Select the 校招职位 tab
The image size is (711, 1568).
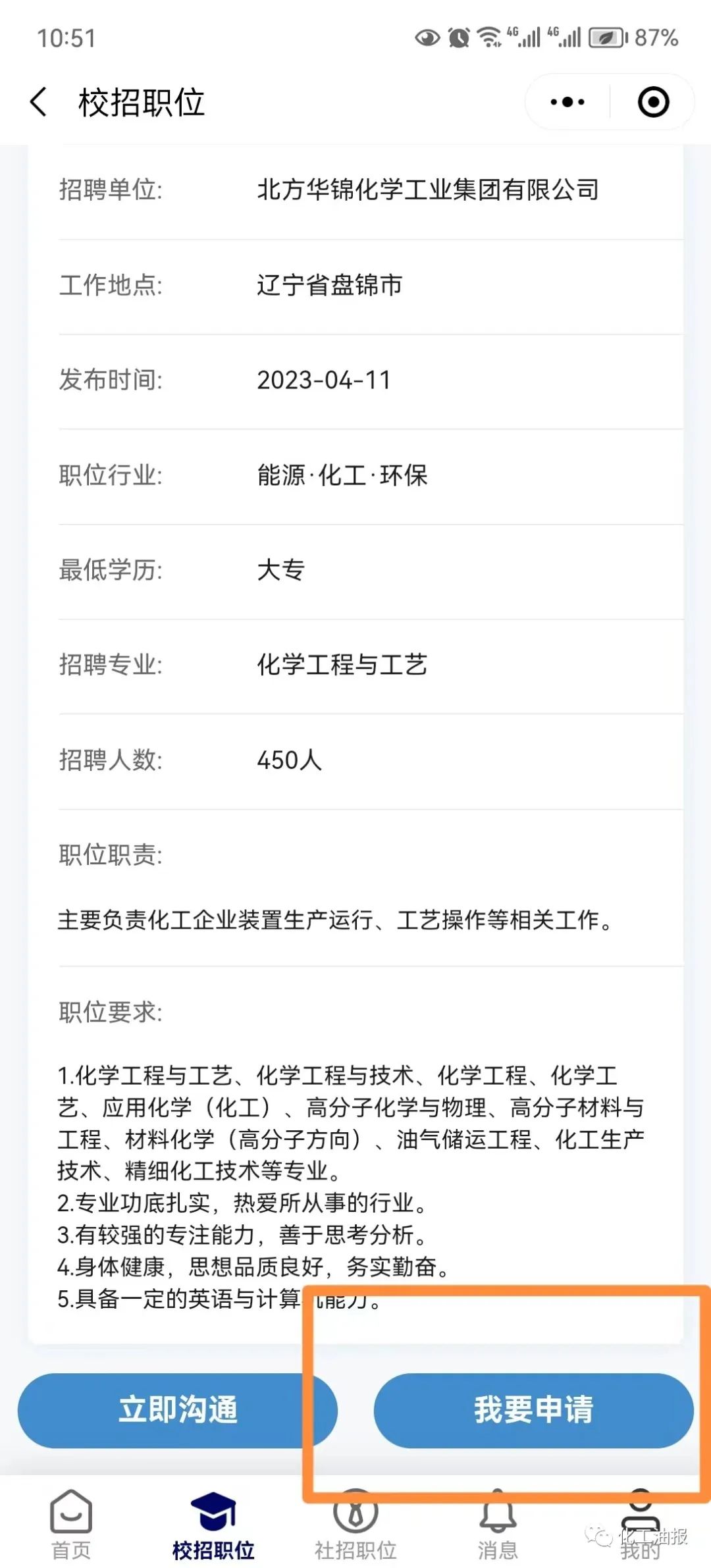(x=213, y=1525)
